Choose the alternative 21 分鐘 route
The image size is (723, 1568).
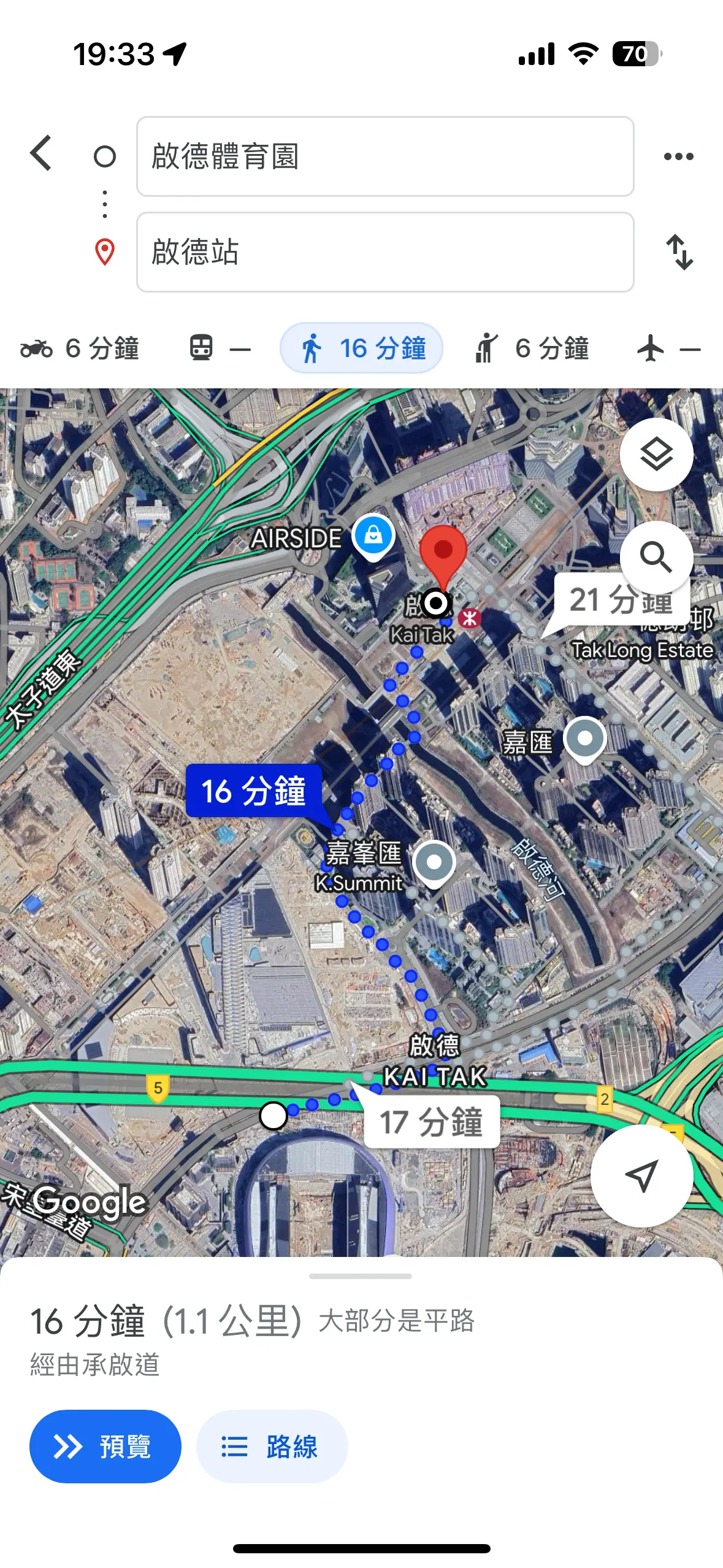(x=619, y=601)
